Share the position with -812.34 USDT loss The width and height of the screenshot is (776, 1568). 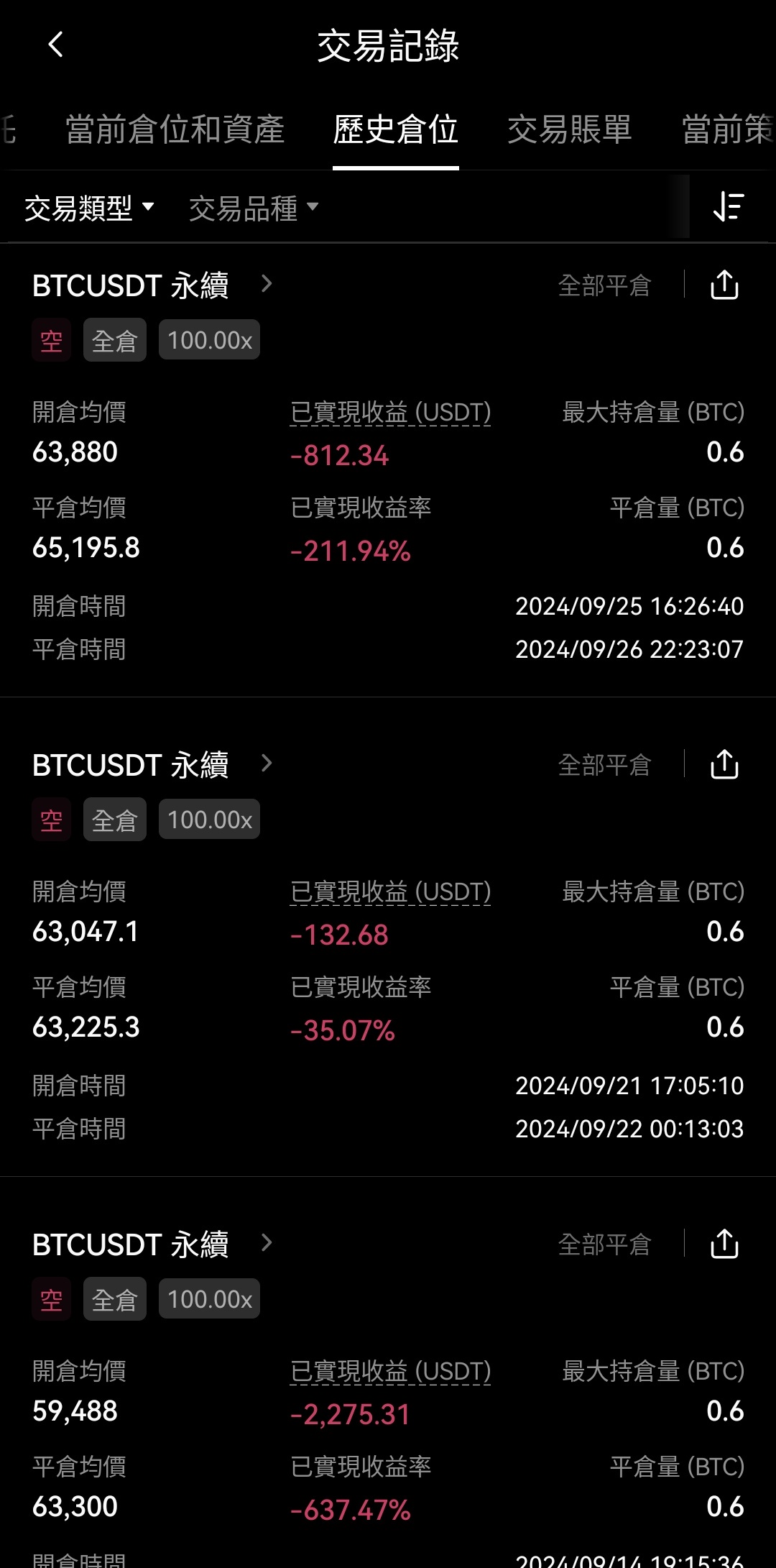(x=724, y=285)
